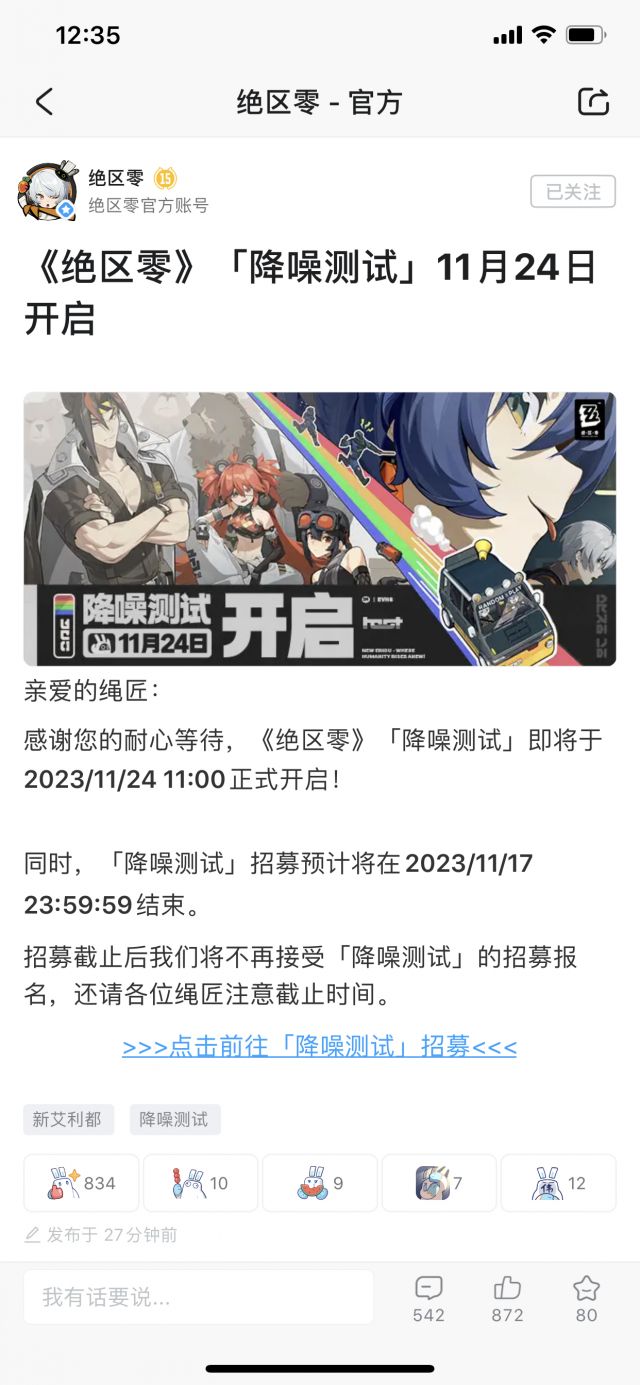Open the 绝区零 official account avatar
Image resolution: width=640 pixels, height=1385 pixels.
tap(48, 191)
